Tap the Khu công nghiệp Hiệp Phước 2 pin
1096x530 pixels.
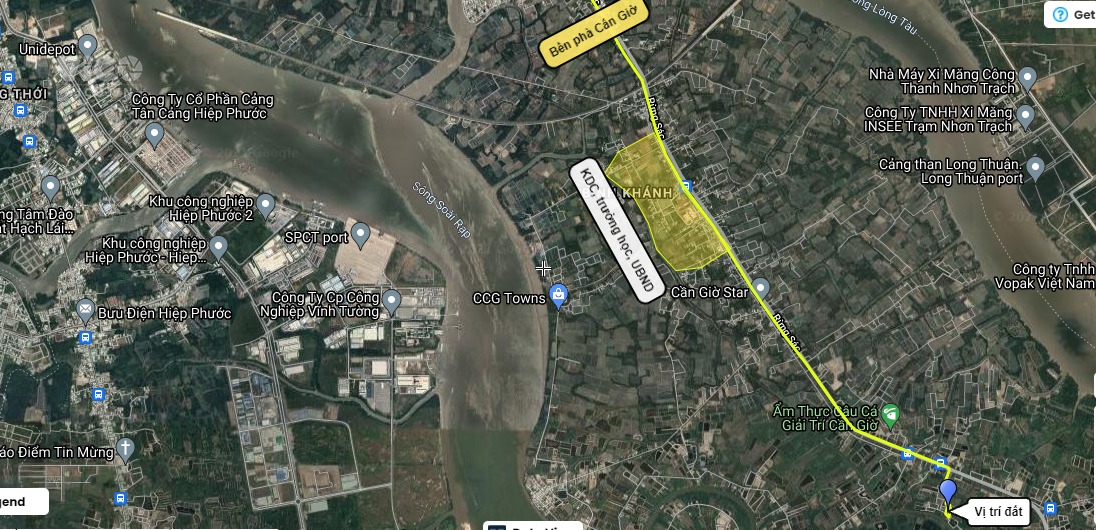pos(266,205)
